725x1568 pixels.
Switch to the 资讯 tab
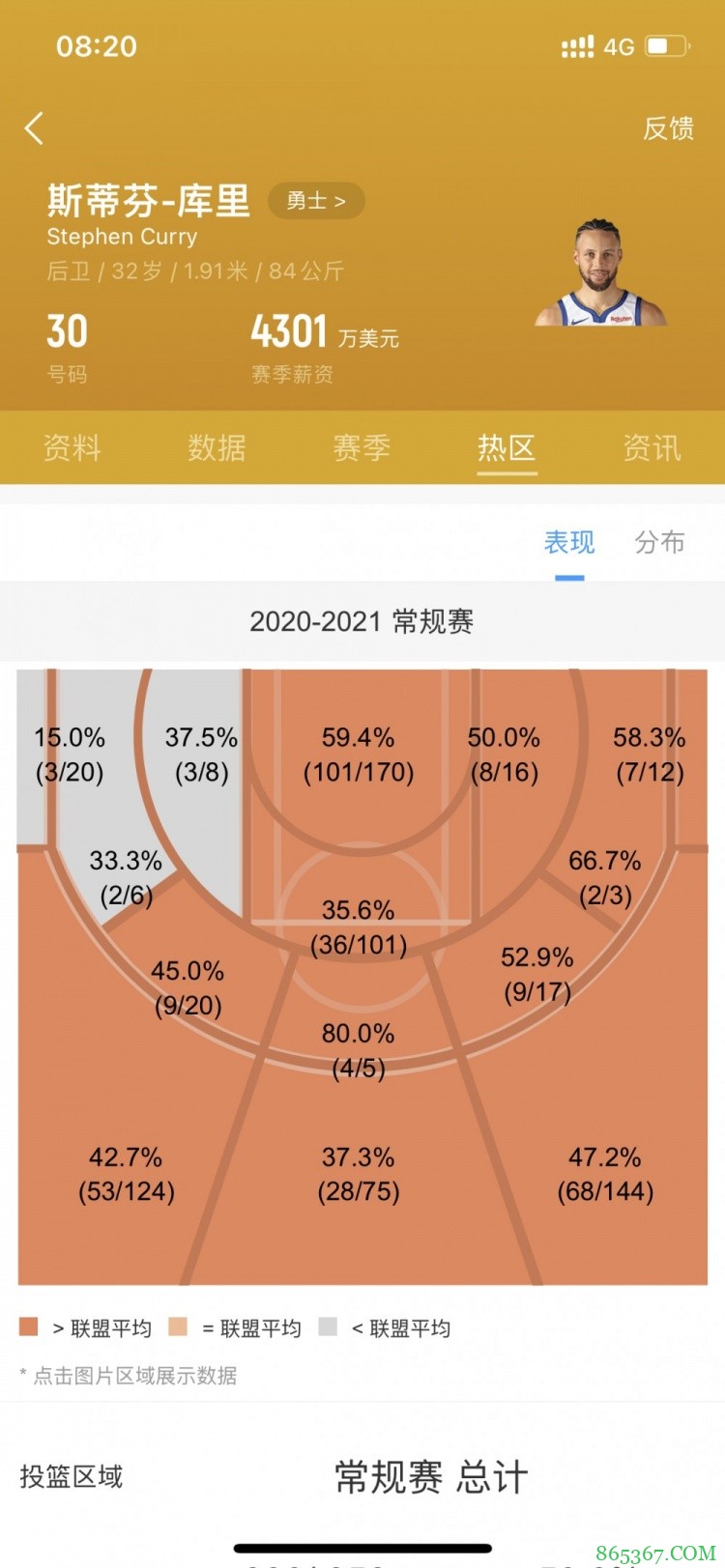pyautogui.click(x=651, y=446)
